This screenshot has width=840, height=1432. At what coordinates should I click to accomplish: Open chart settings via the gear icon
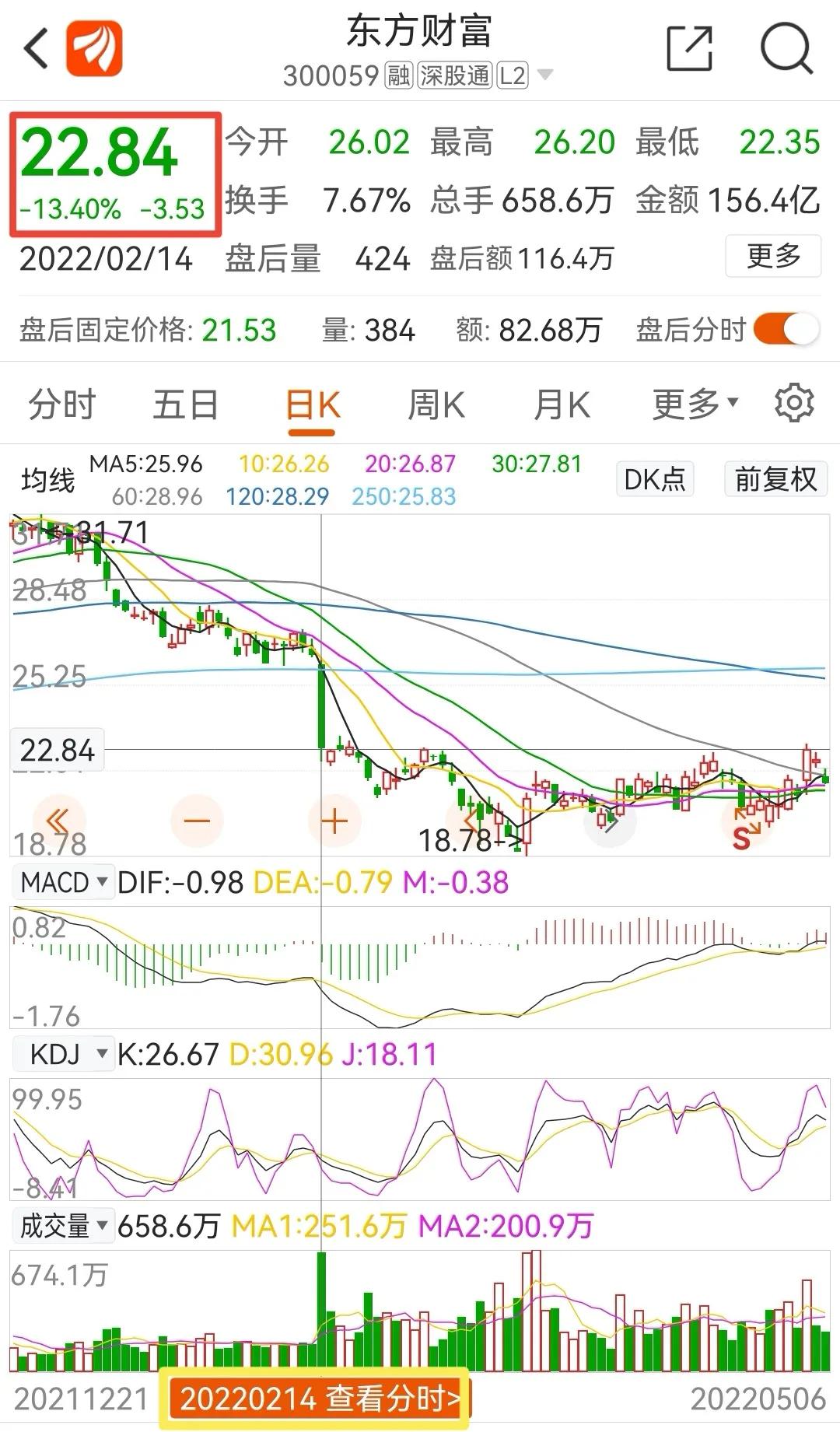(794, 404)
